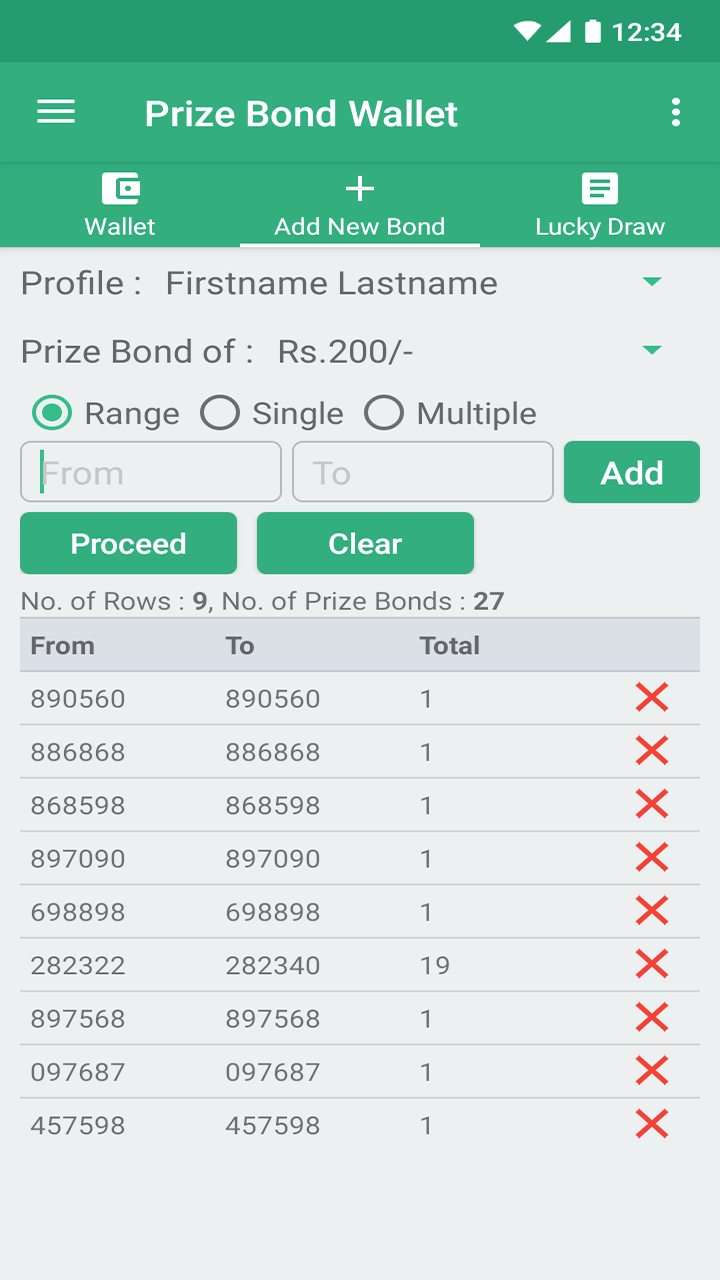This screenshot has width=720, height=1280.
Task: Delete the last row 457598
Action: pos(651,1123)
